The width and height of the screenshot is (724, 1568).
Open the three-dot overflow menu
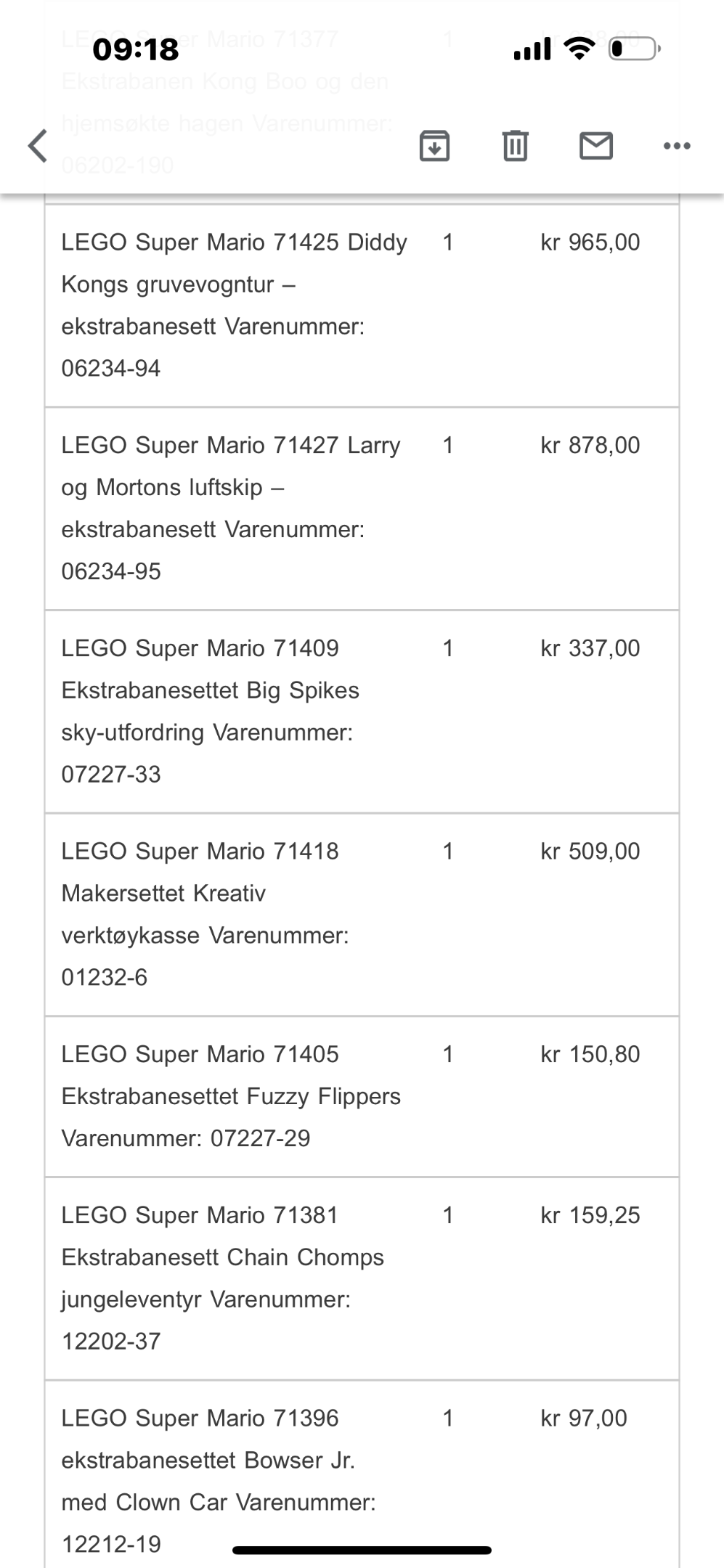tap(677, 146)
